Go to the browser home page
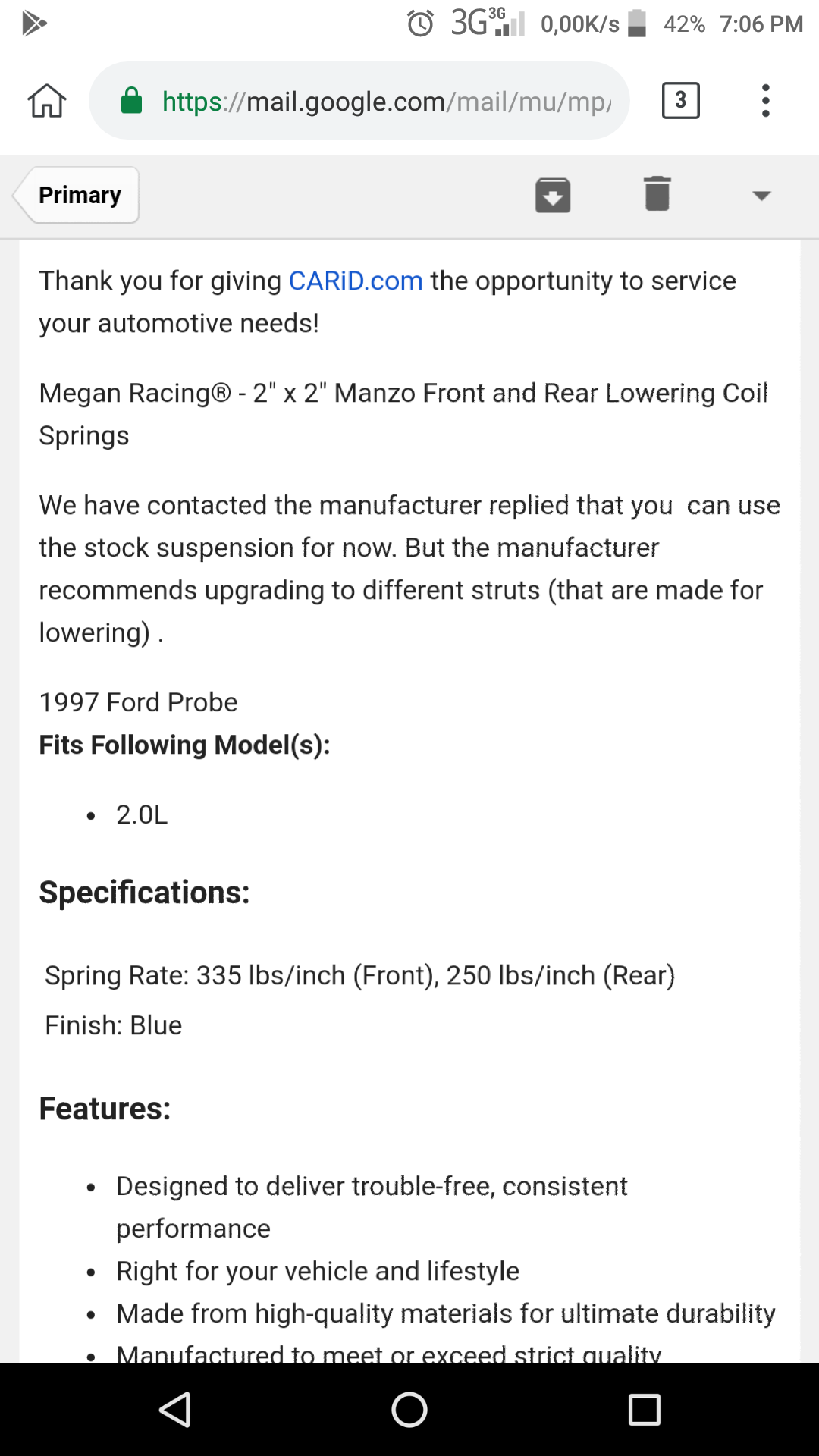Viewport: 819px width, 1456px height. click(x=47, y=100)
